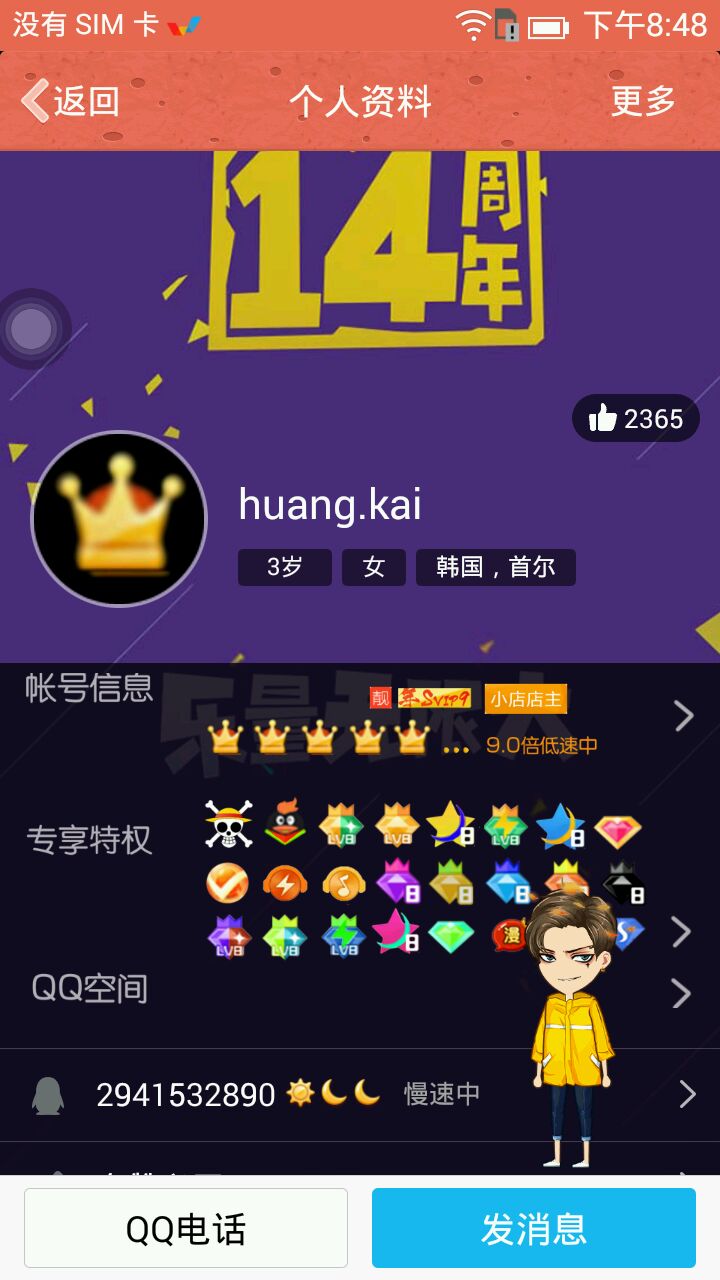Viewport: 720px width, 1280px height.
Task: Tap 发消息 to send a message
Action: pyautogui.click(x=534, y=1228)
